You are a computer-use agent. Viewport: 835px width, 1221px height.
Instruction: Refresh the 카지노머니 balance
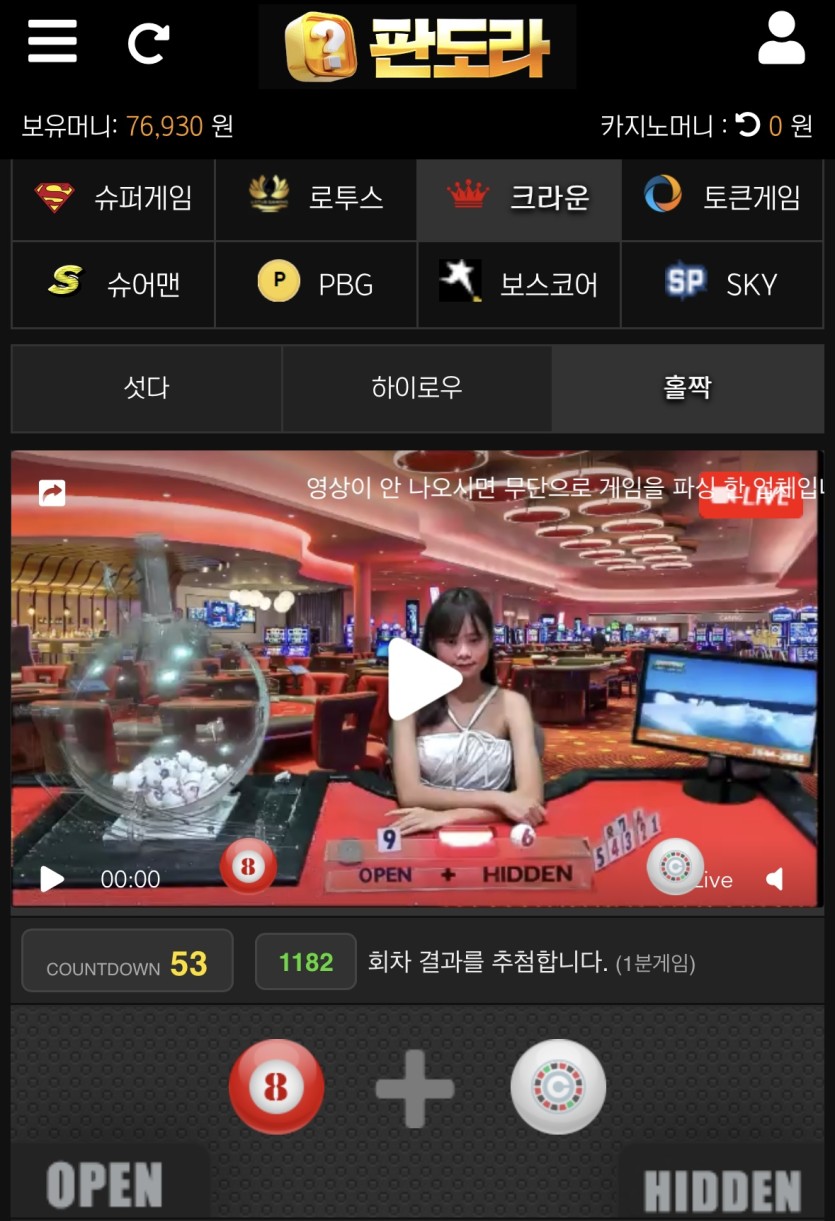748,125
